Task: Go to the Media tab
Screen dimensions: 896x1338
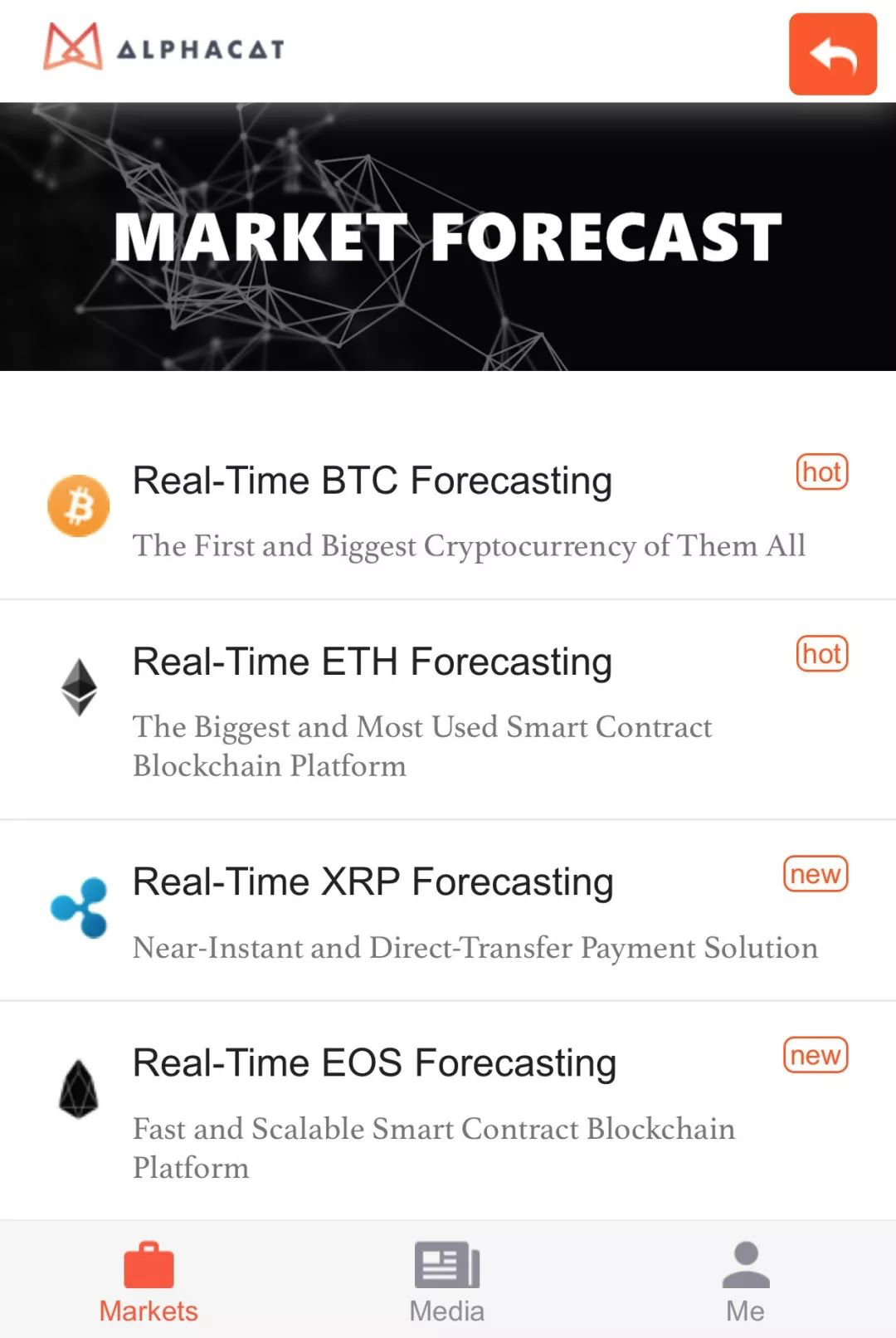Action: click(x=447, y=1282)
